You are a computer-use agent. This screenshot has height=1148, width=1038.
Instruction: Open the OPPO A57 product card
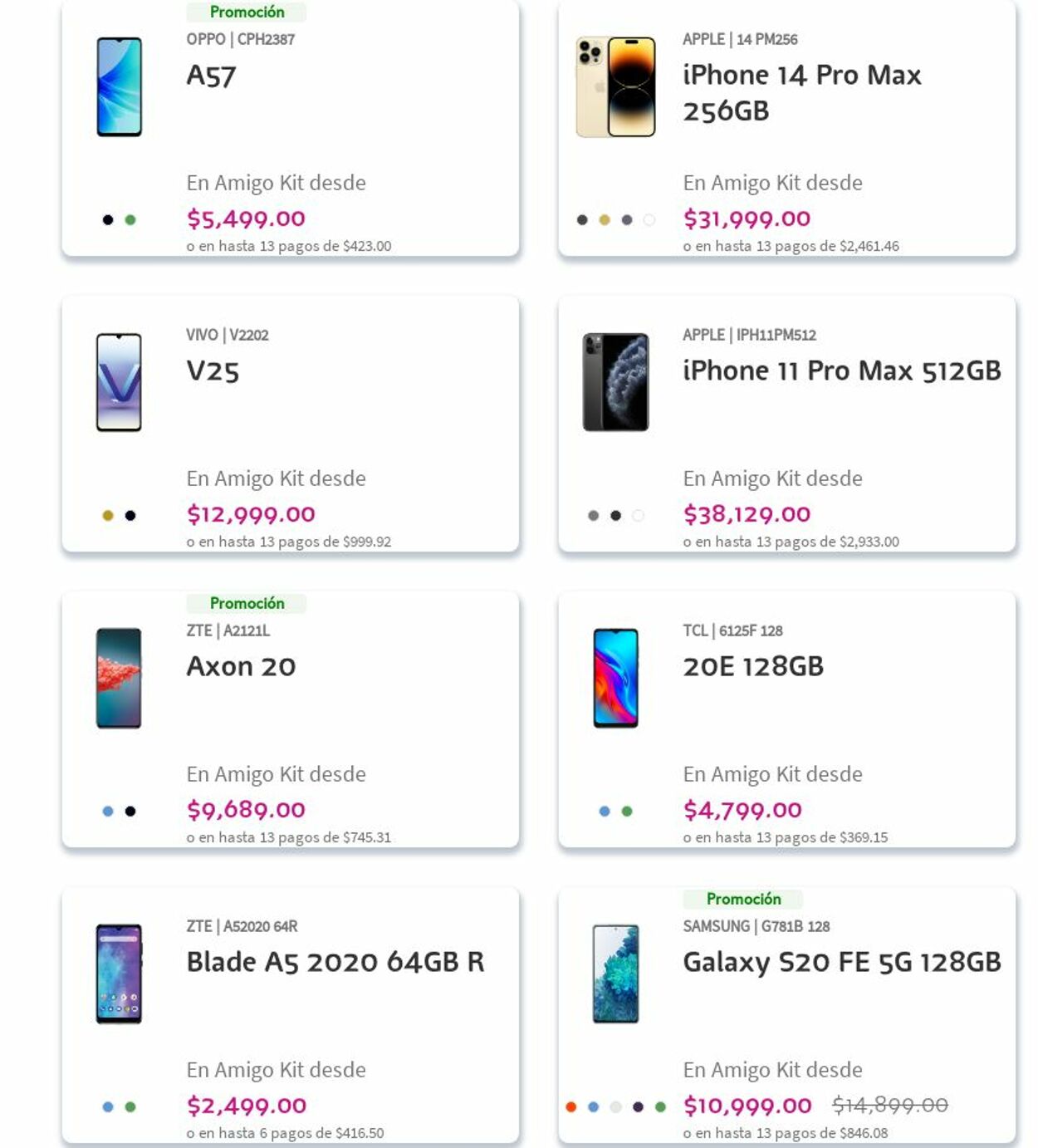[x=211, y=76]
